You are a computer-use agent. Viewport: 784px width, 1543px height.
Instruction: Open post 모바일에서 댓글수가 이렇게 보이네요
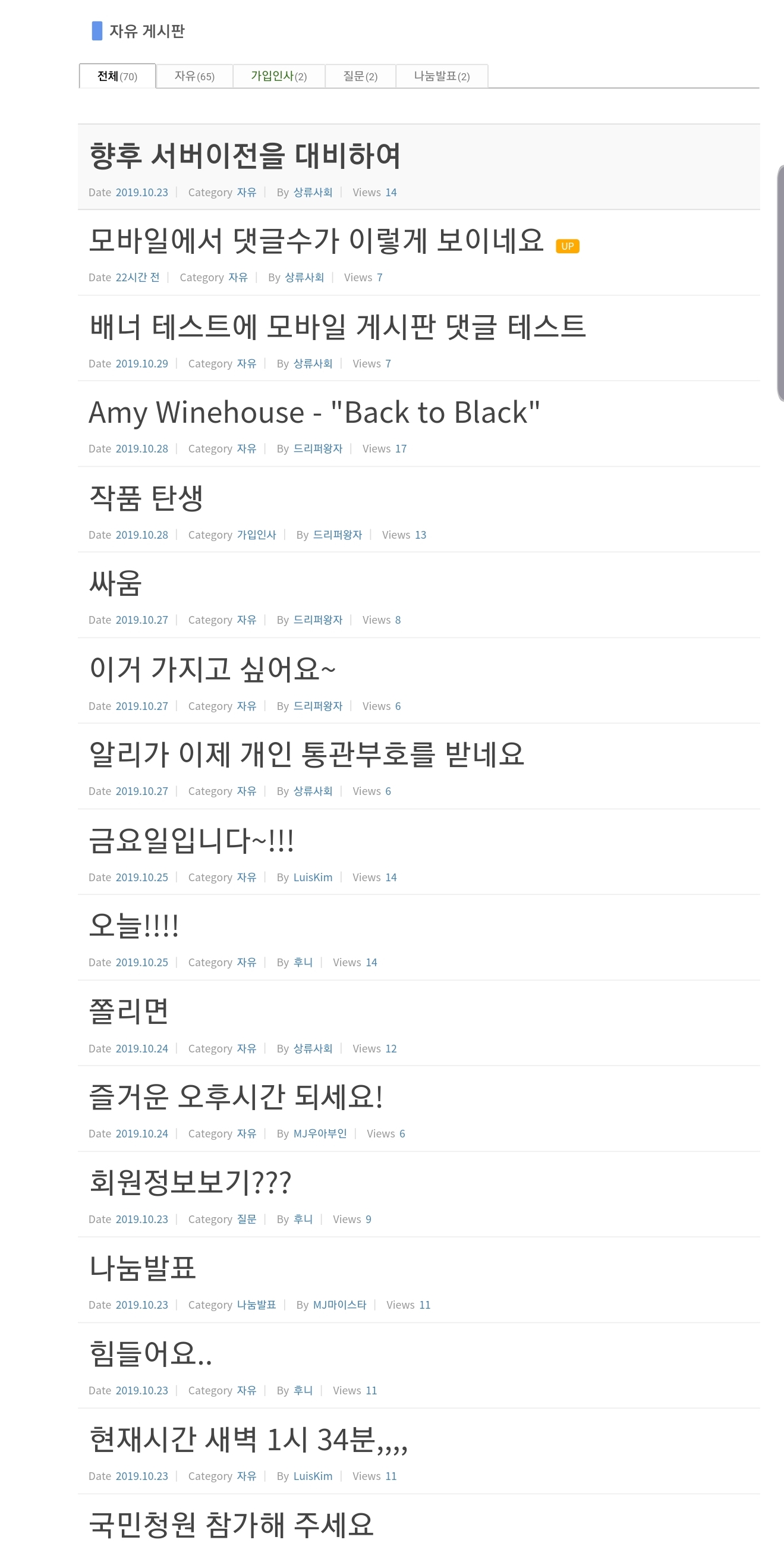click(x=316, y=241)
